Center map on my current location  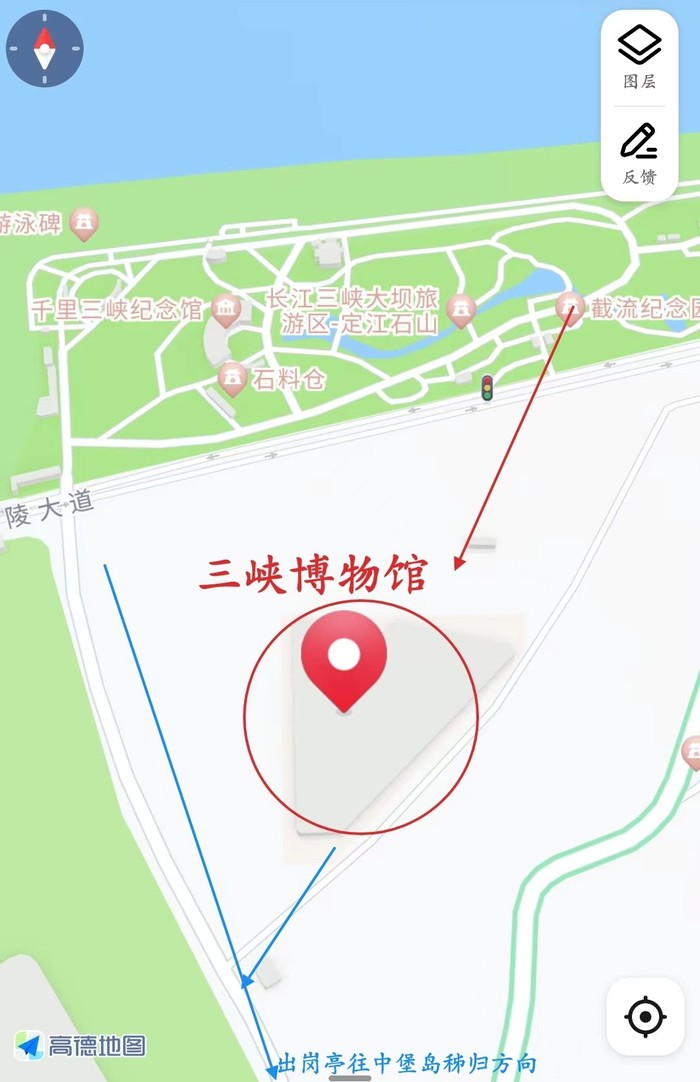645,1017
